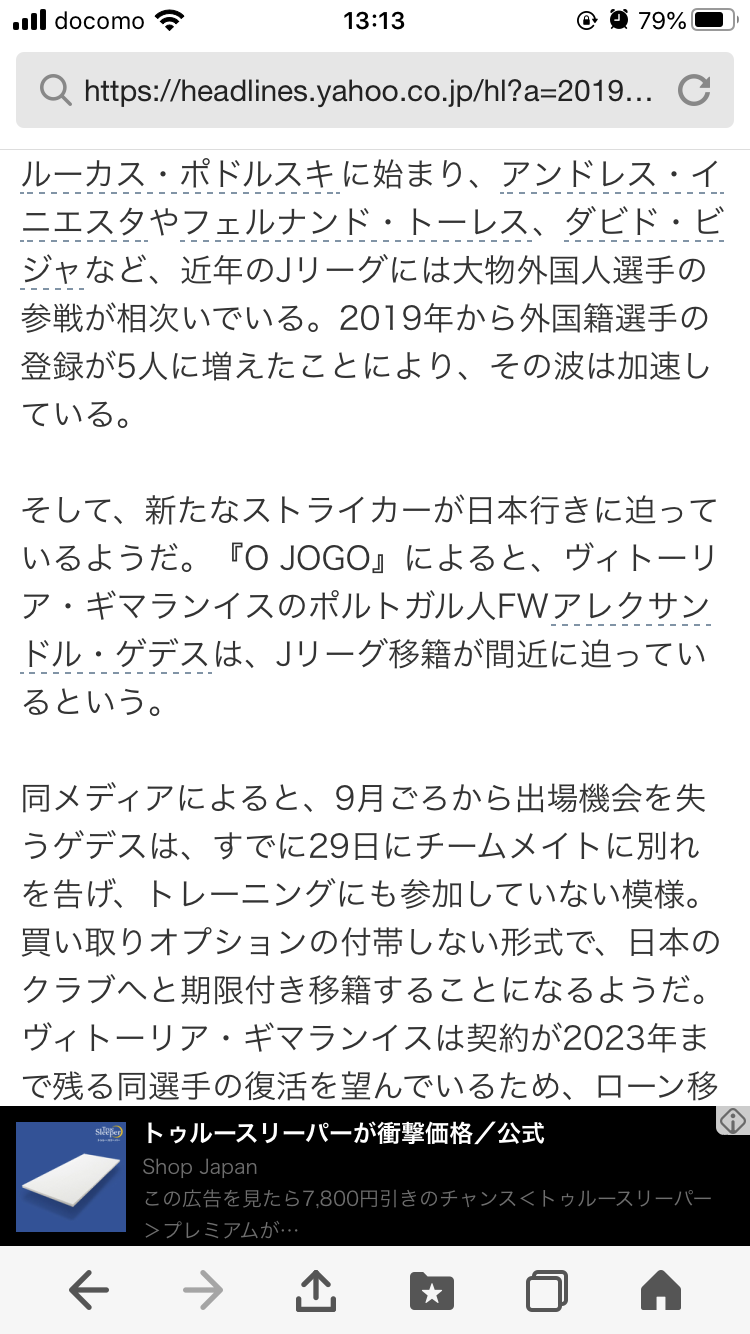Go forward to the next page
The width and height of the screenshot is (750, 1334).
[203, 1290]
